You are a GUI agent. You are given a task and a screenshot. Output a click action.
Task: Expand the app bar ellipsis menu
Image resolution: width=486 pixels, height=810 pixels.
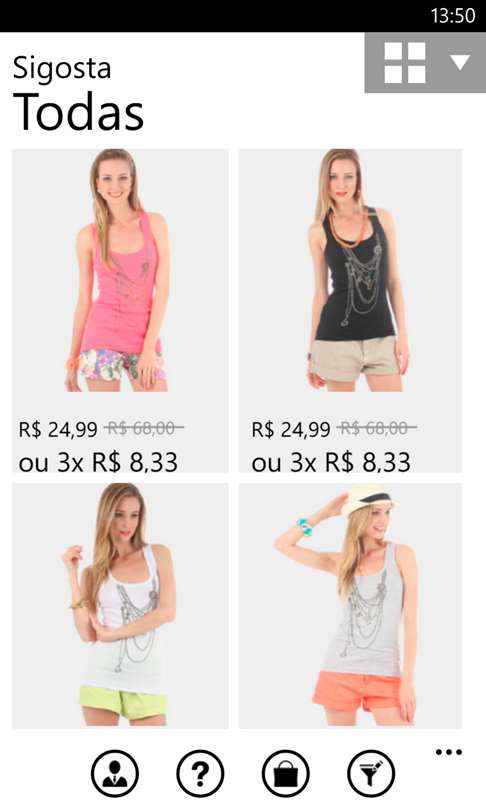pyautogui.click(x=448, y=752)
